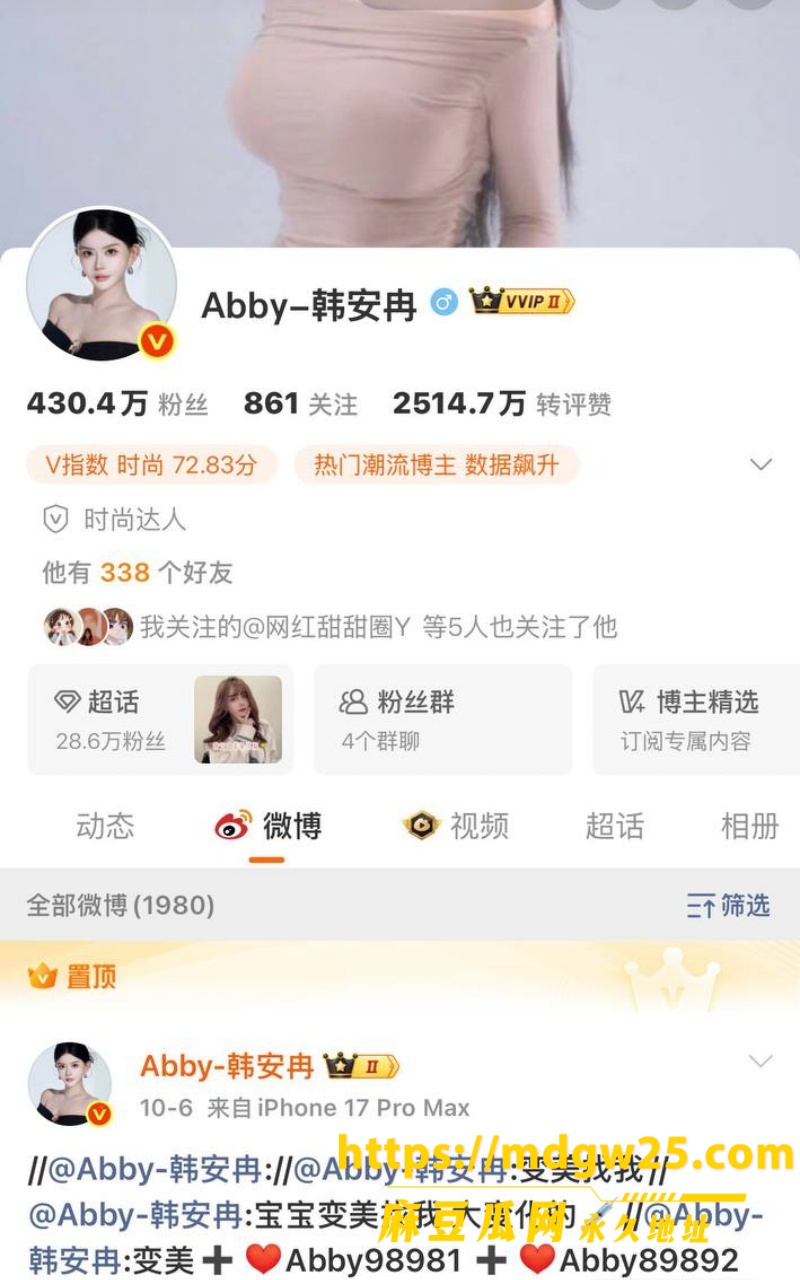Expand the profile details chevron
This screenshot has width=800, height=1280.
pyautogui.click(x=761, y=465)
